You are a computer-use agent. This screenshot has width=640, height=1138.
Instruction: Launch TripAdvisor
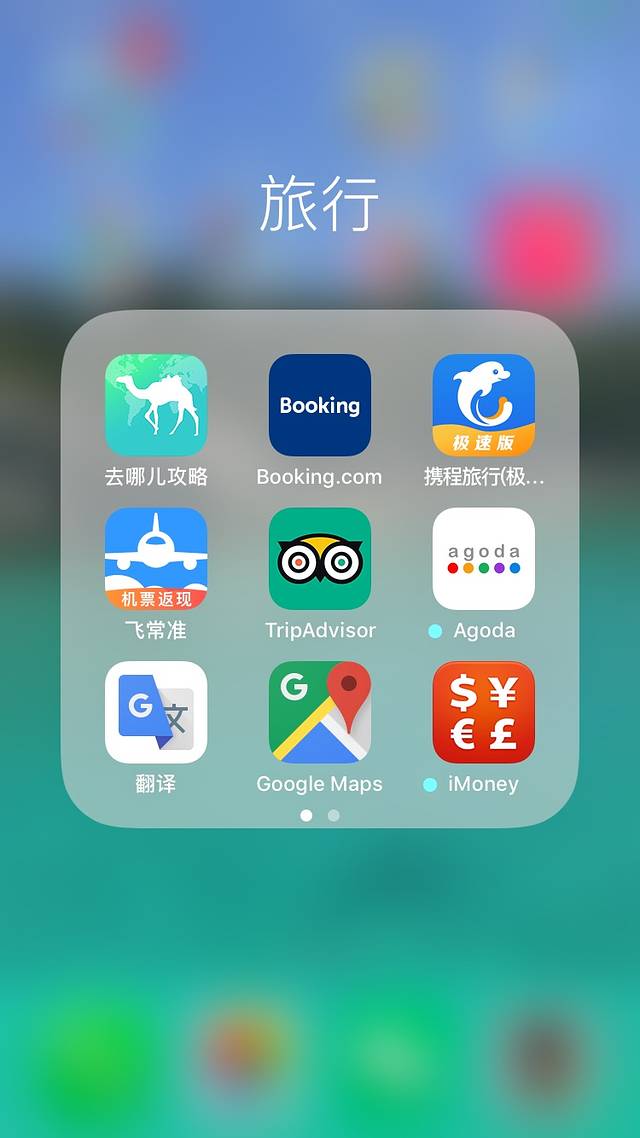320,559
